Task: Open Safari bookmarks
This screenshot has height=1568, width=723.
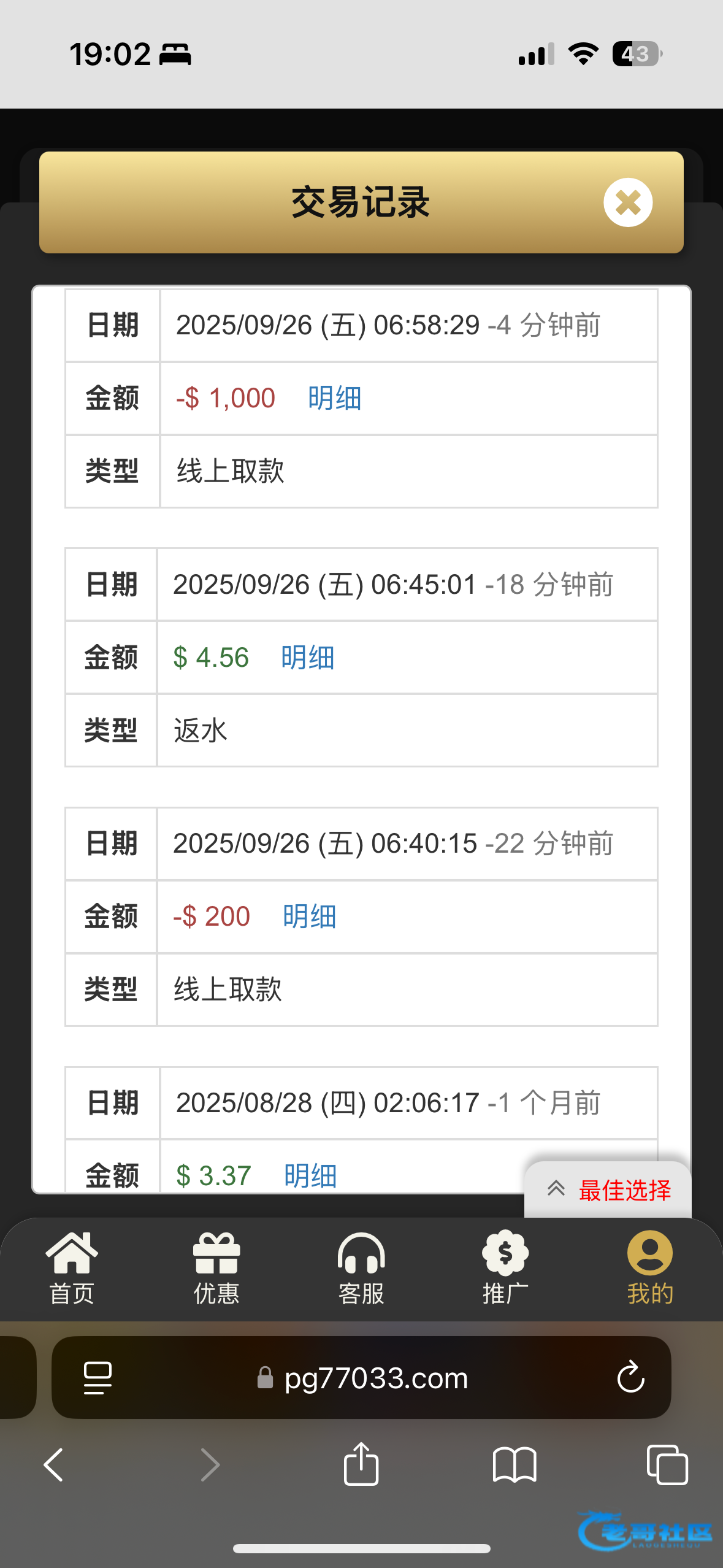Action: (x=515, y=1465)
